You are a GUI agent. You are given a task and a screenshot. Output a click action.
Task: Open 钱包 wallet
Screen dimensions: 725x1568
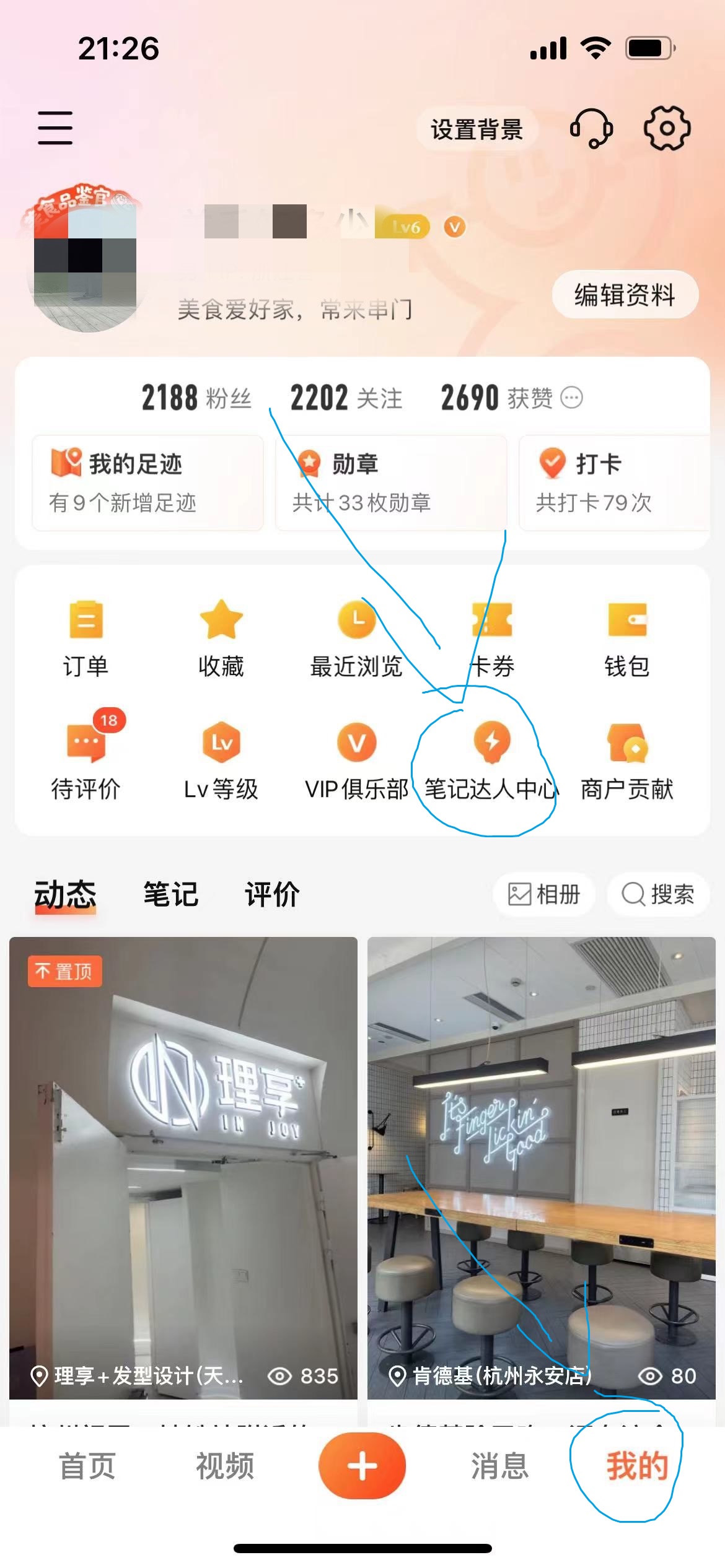[x=627, y=638]
